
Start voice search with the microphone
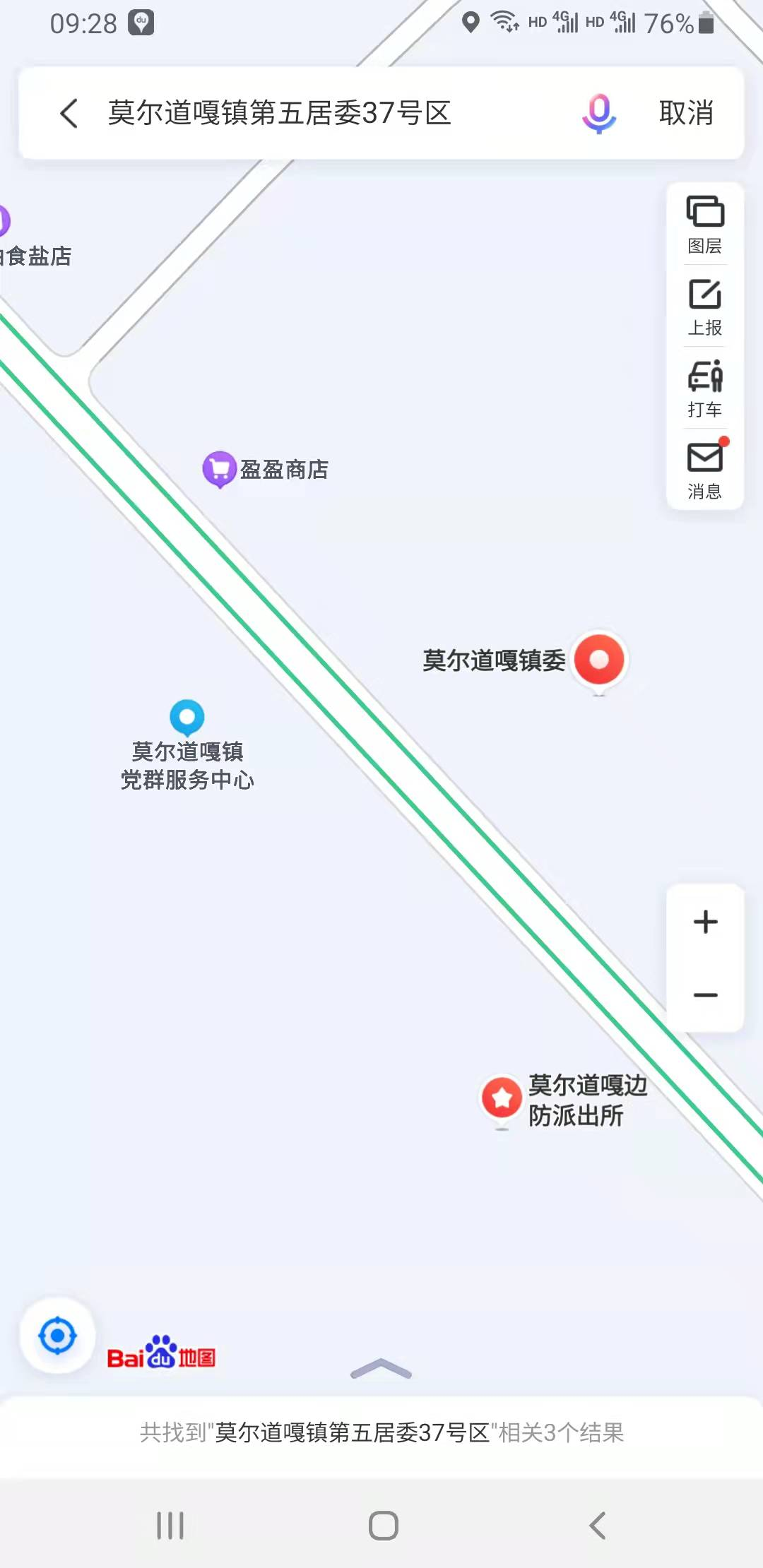point(599,113)
